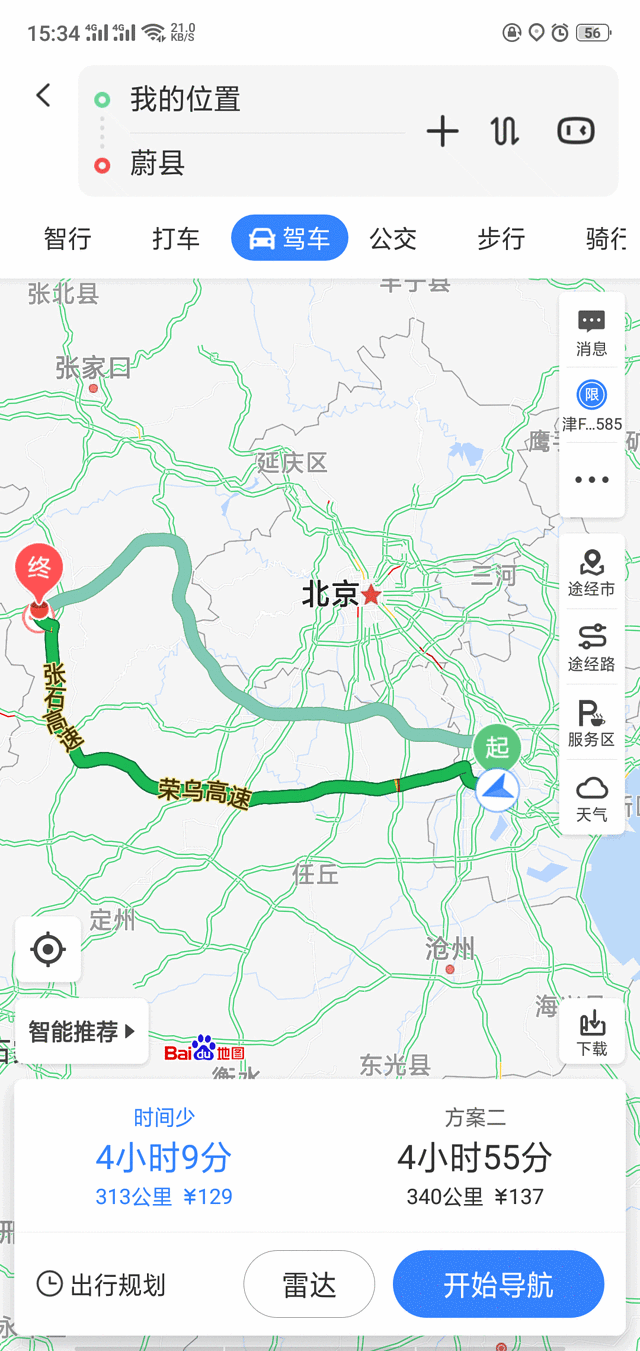Open the three-dot more options
This screenshot has width=640, height=1351.
click(x=592, y=480)
